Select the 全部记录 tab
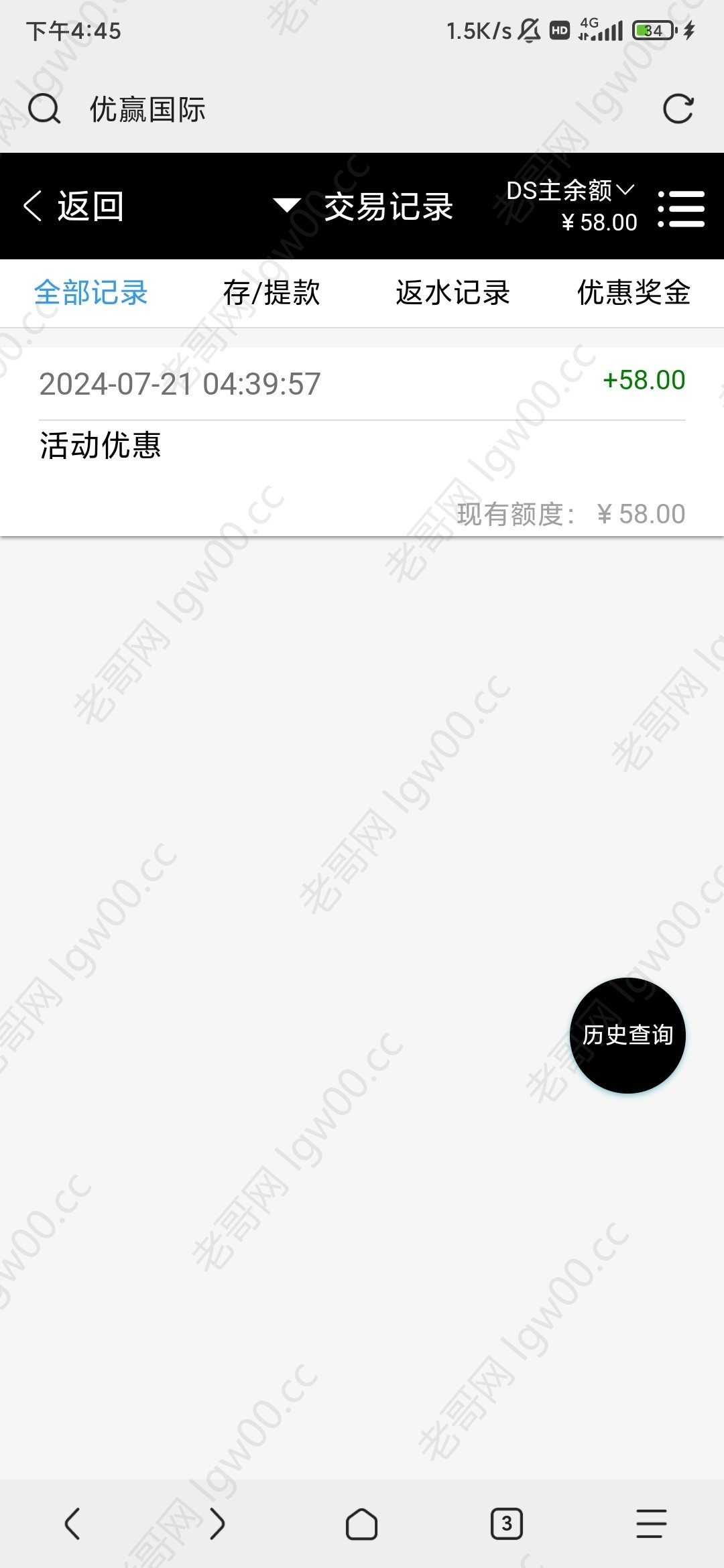 coord(91,293)
